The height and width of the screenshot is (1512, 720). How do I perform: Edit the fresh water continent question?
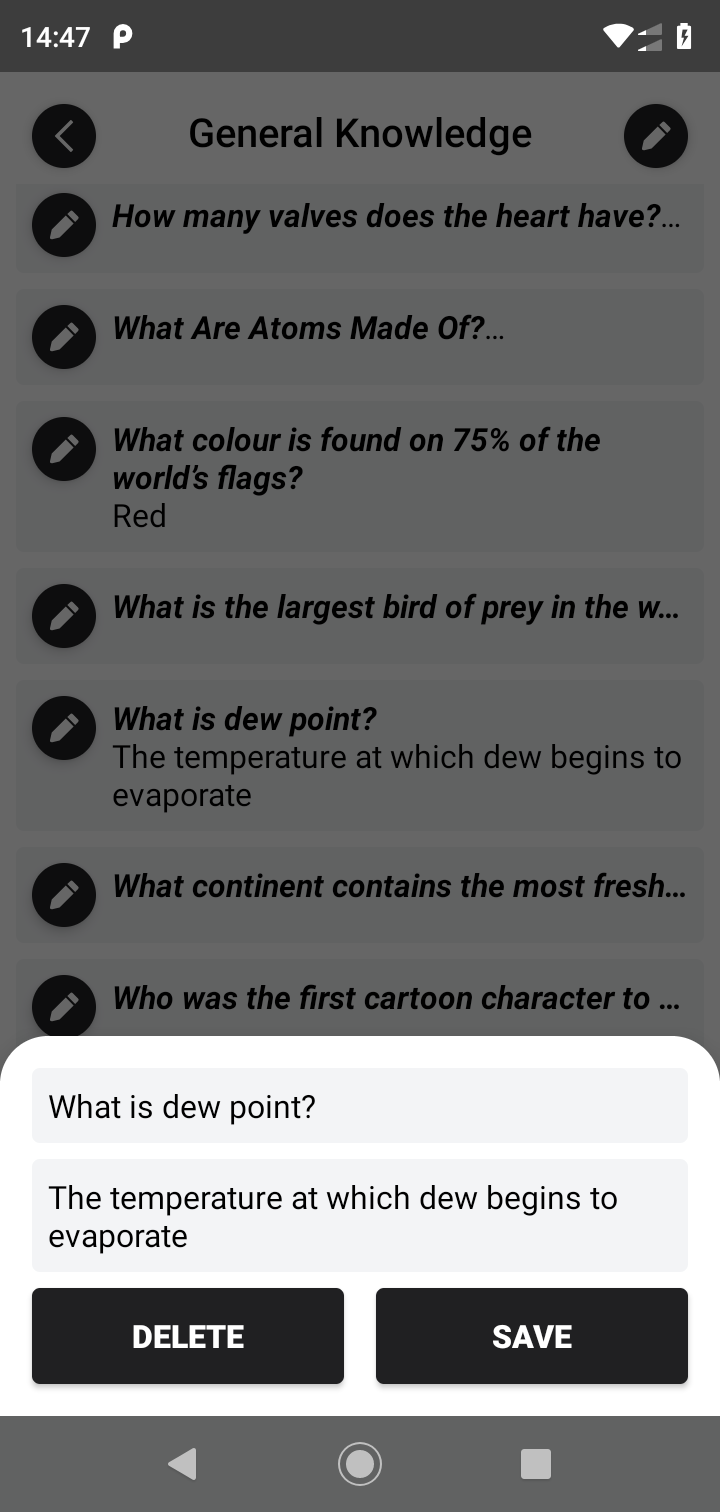64,894
